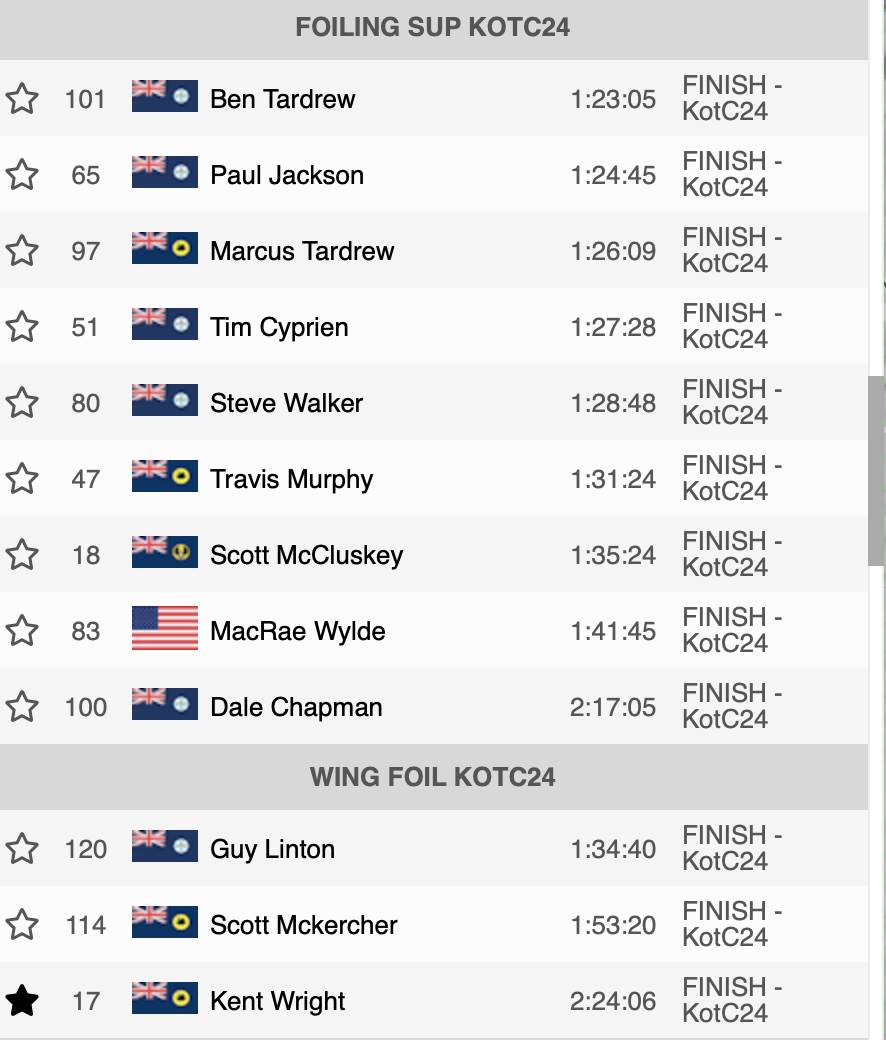The image size is (886, 1040).
Task: Unfavorite Kent Wright's filled star
Action: pyautogui.click(x=22, y=1001)
